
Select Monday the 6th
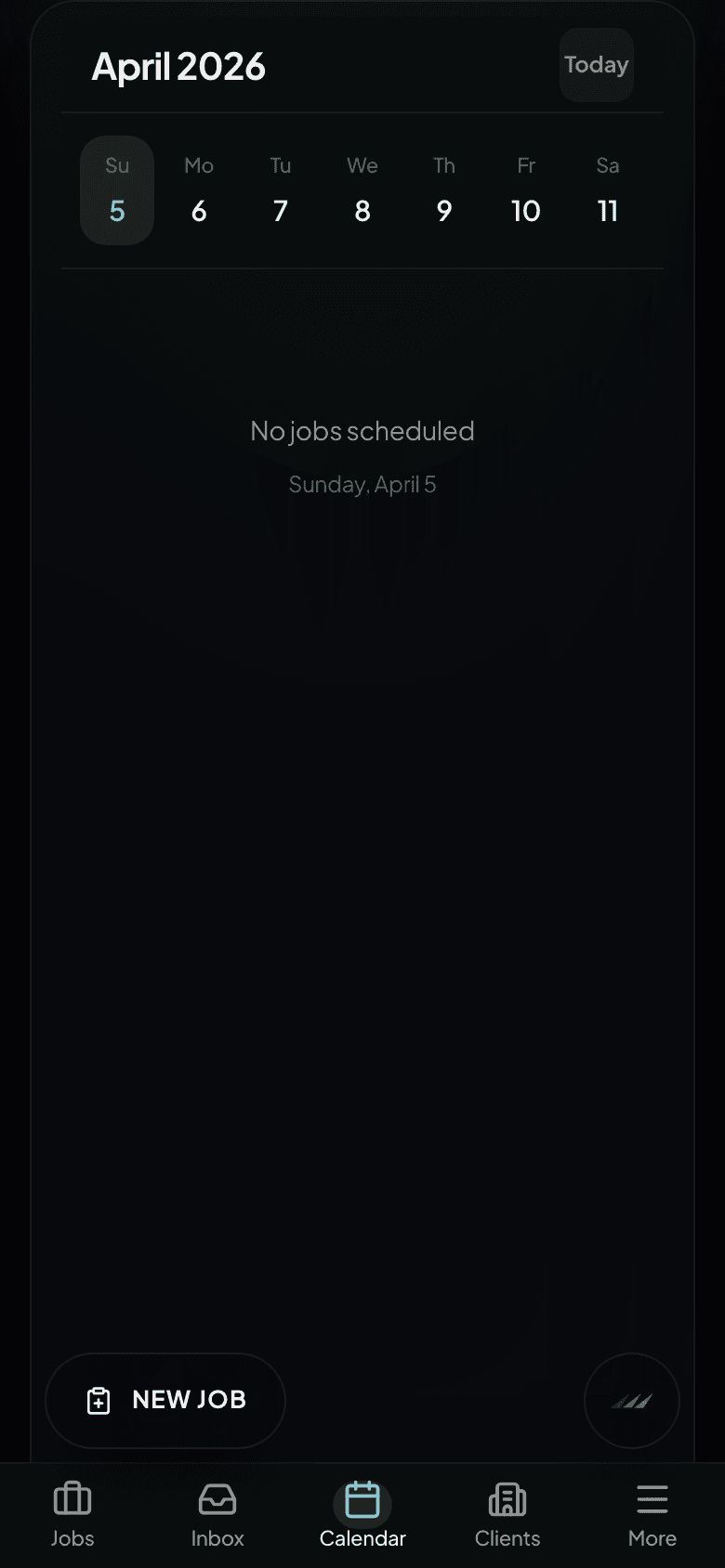[x=199, y=190]
